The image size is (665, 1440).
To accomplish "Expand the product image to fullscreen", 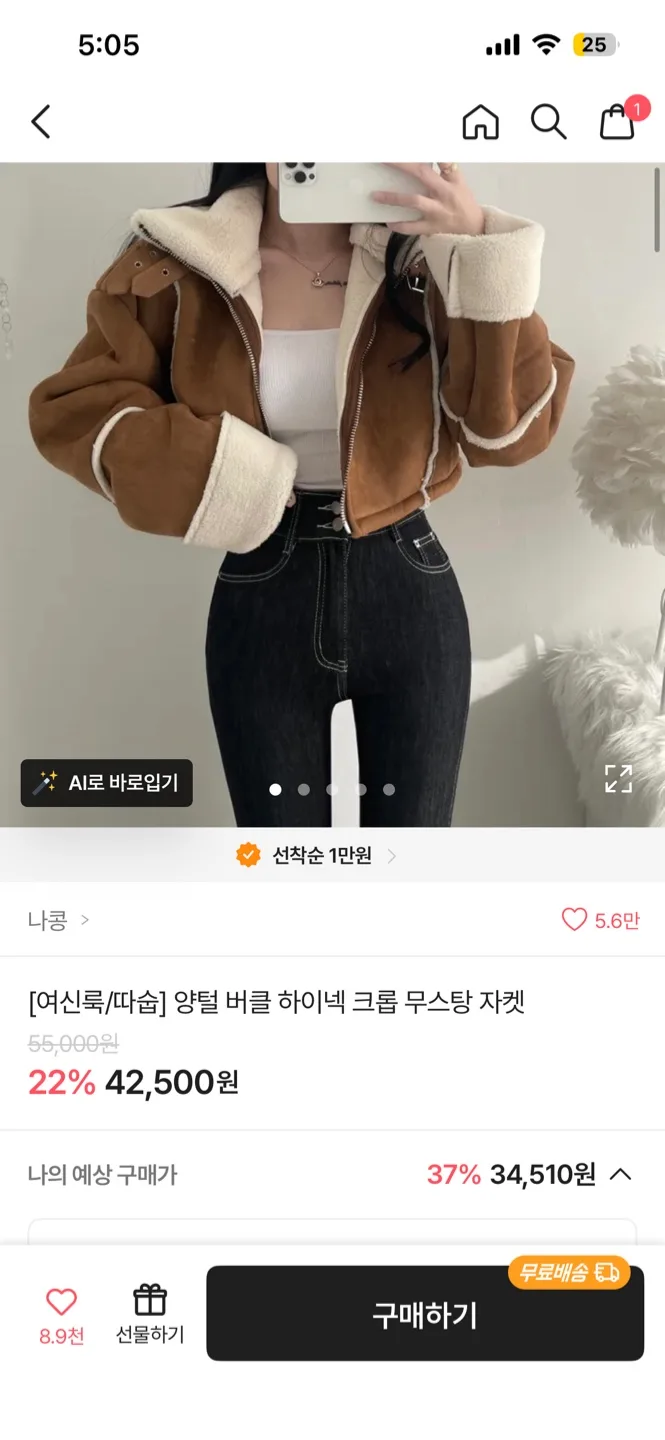I will [x=618, y=778].
